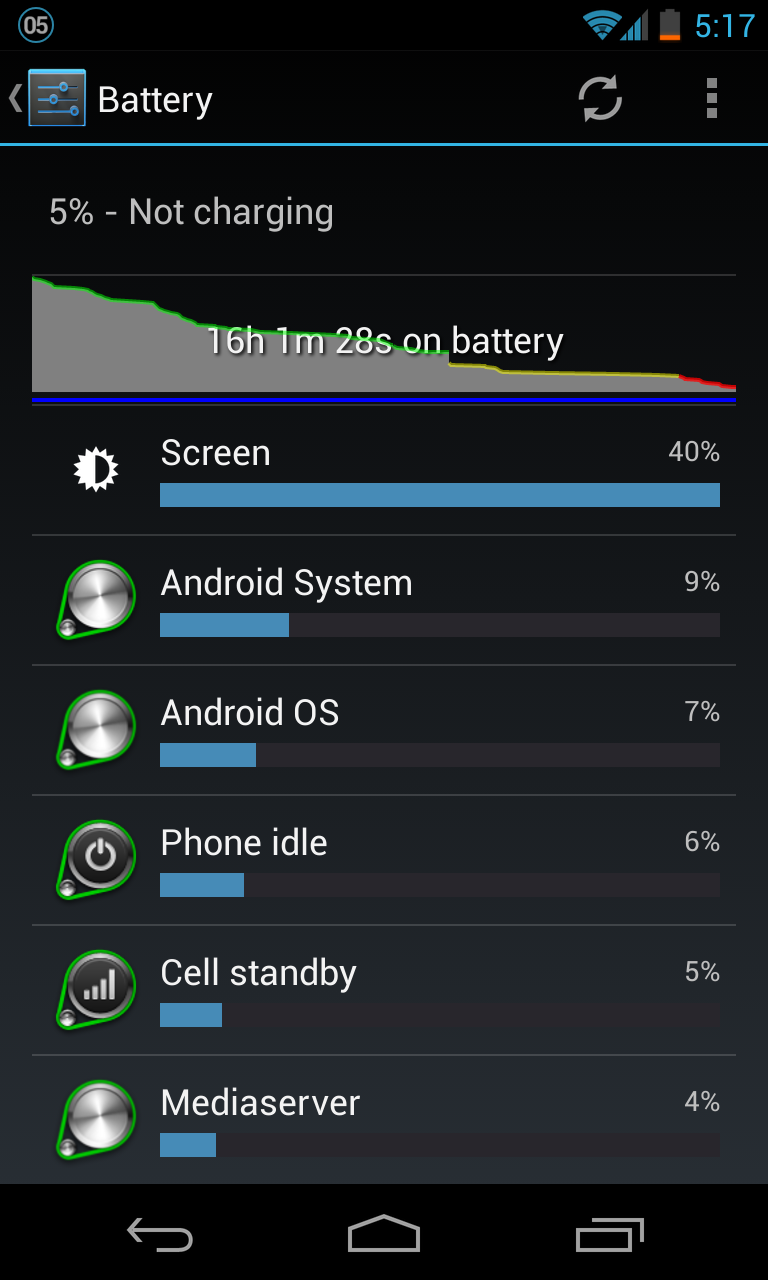The width and height of the screenshot is (768, 1280).
Task: Open Screen battery usage details
Action: pos(384,470)
